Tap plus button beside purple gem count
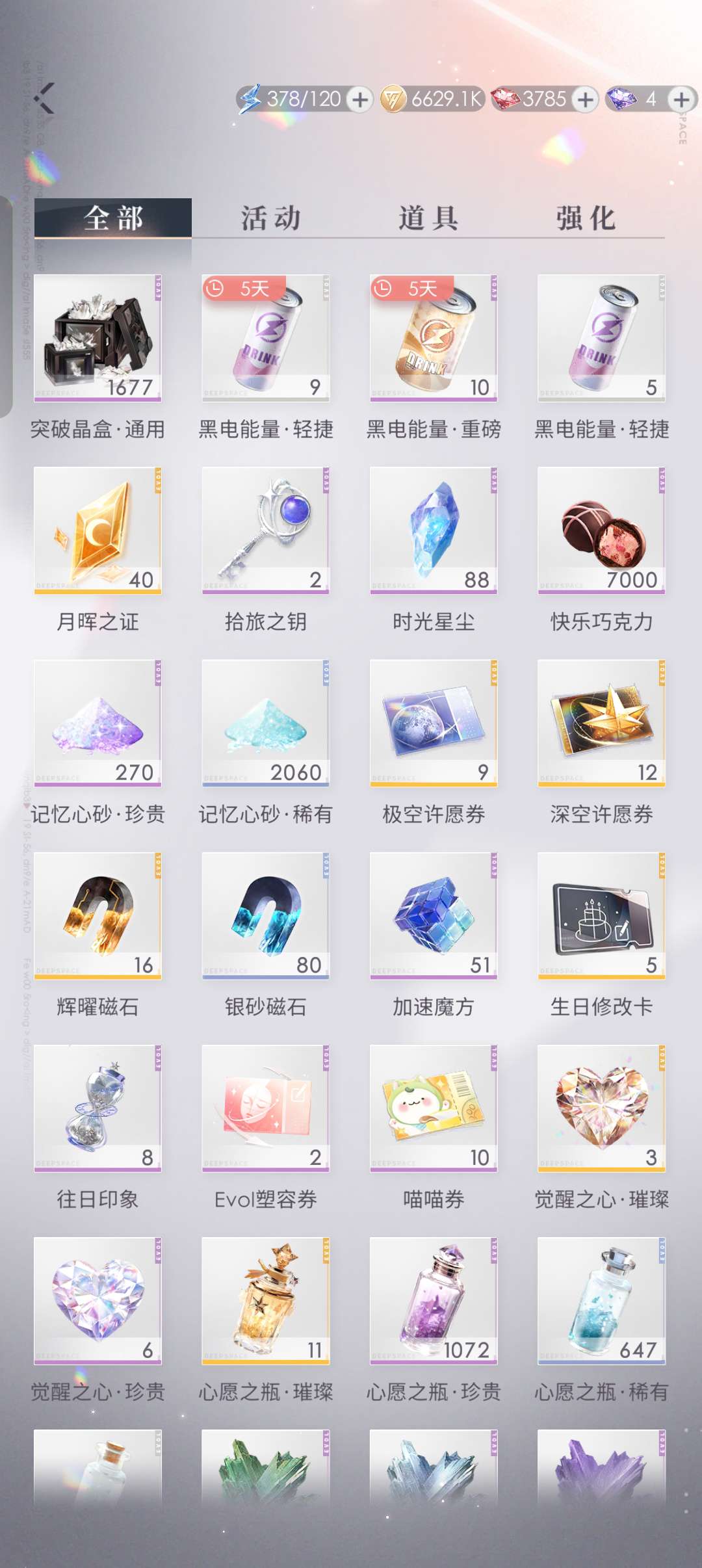The height and width of the screenshot is (1568, 702). click(681, 99)
